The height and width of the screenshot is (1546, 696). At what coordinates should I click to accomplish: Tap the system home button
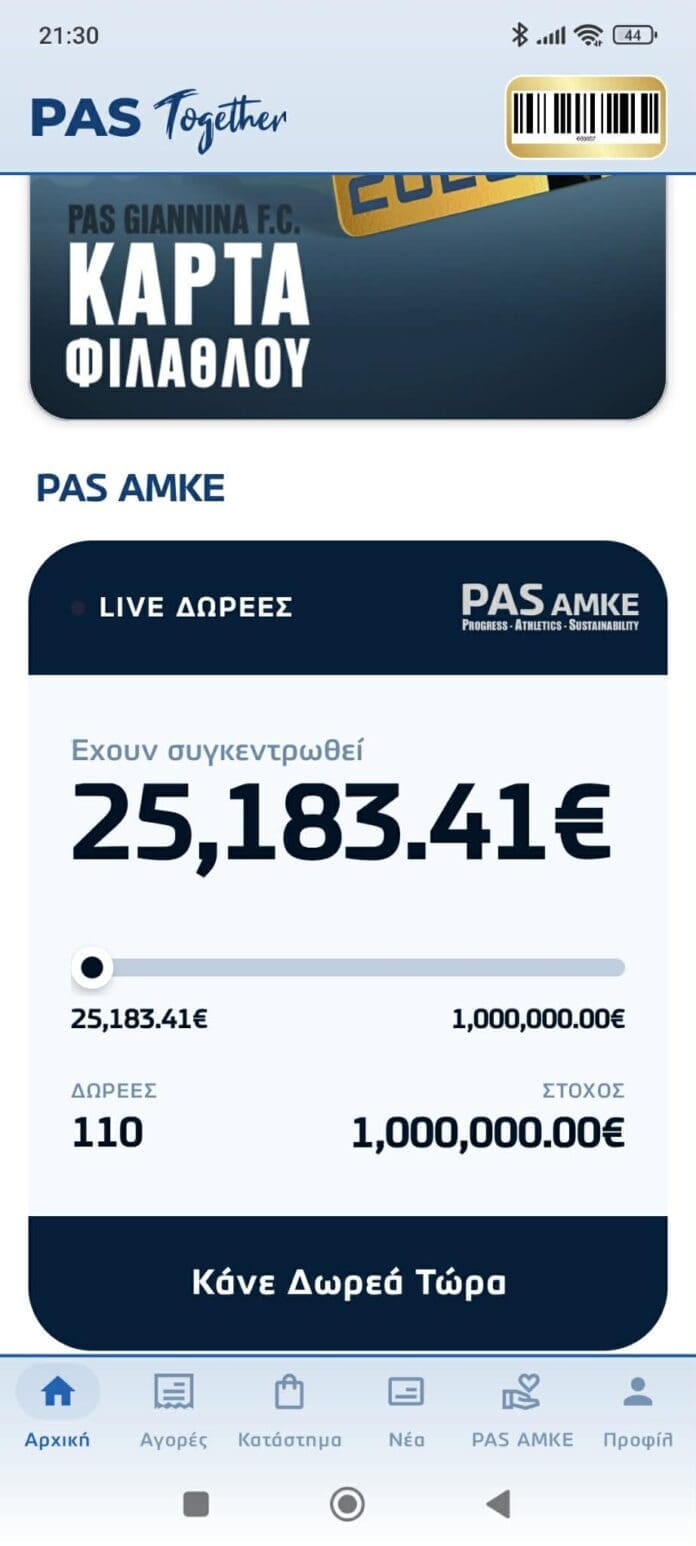347,1503
